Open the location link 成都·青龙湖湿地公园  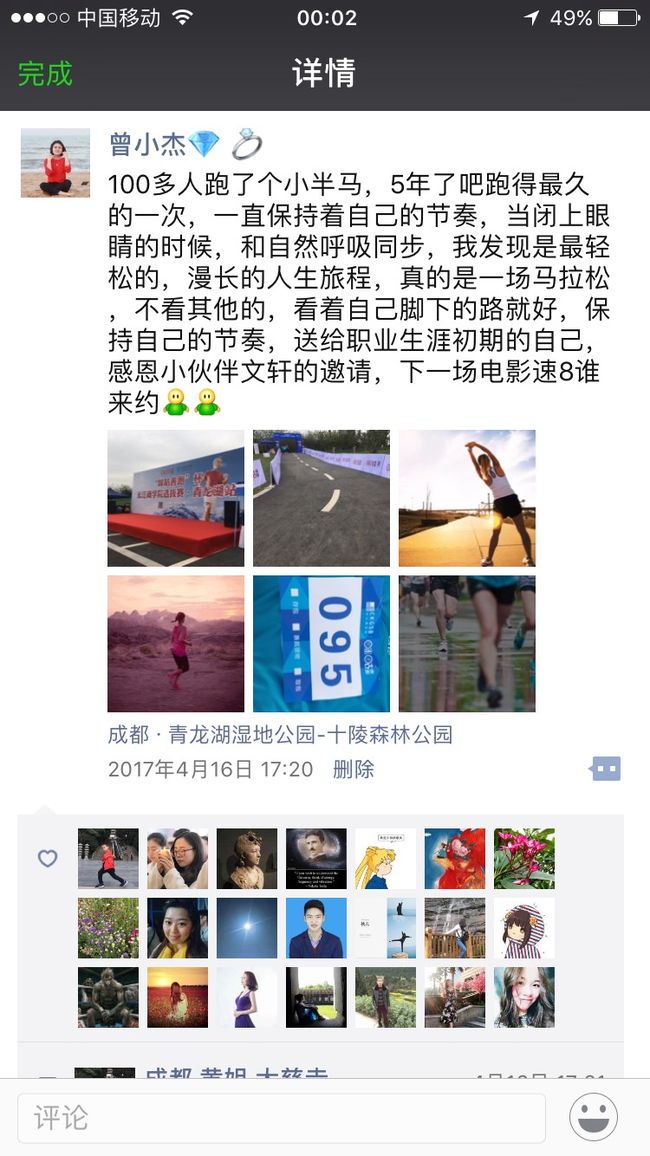(x=280, y=734)
